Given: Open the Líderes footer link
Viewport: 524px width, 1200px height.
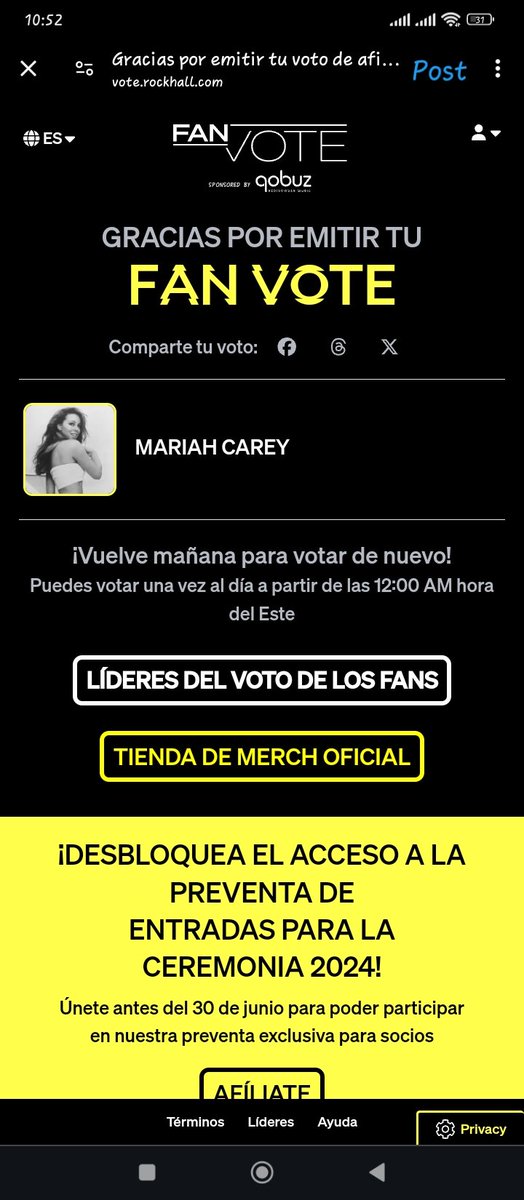Looking at the screenshot, I should point(271,1122).
